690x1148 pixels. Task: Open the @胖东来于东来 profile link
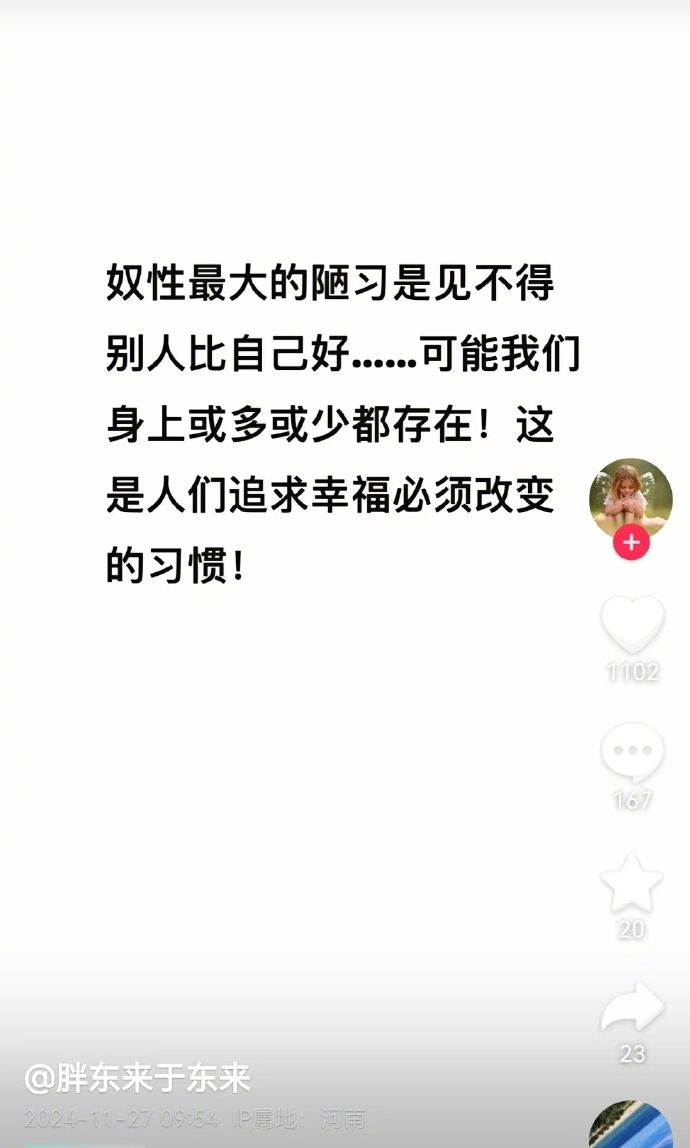click(x=137, y=1078)
